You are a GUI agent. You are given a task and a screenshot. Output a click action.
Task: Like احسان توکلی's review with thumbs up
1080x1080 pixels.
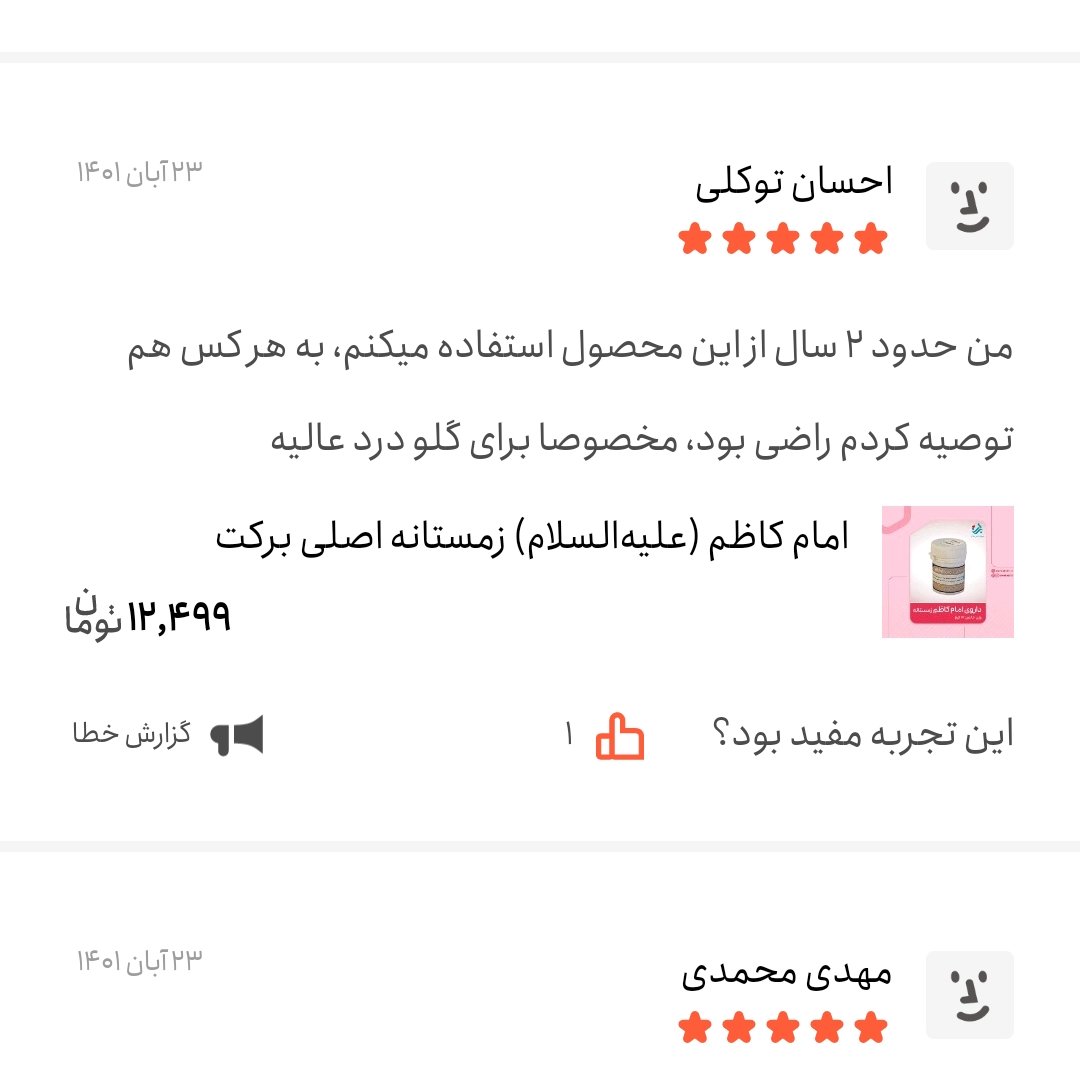click(x=620, y=736)
